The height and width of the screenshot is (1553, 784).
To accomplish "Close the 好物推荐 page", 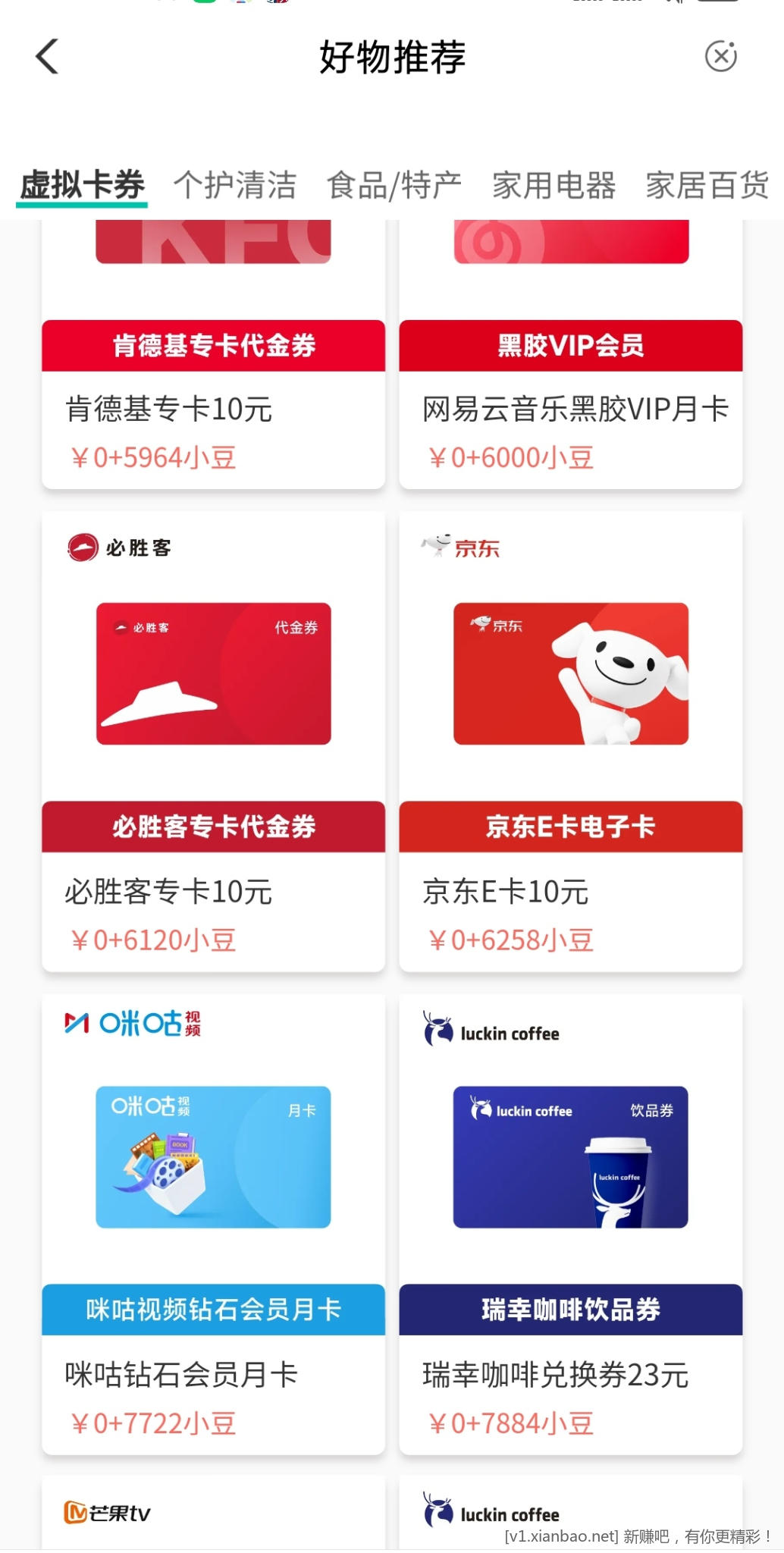I will [722, 55].
